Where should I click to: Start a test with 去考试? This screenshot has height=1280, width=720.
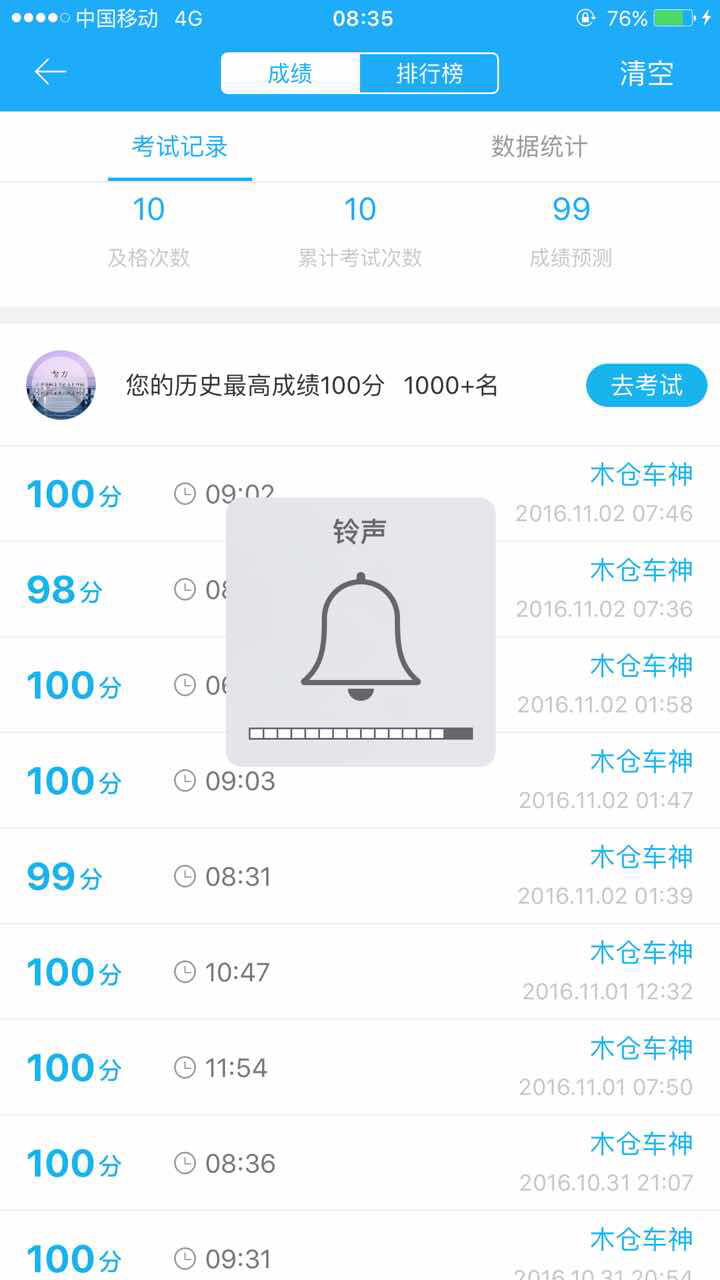(x=646, y=386)
